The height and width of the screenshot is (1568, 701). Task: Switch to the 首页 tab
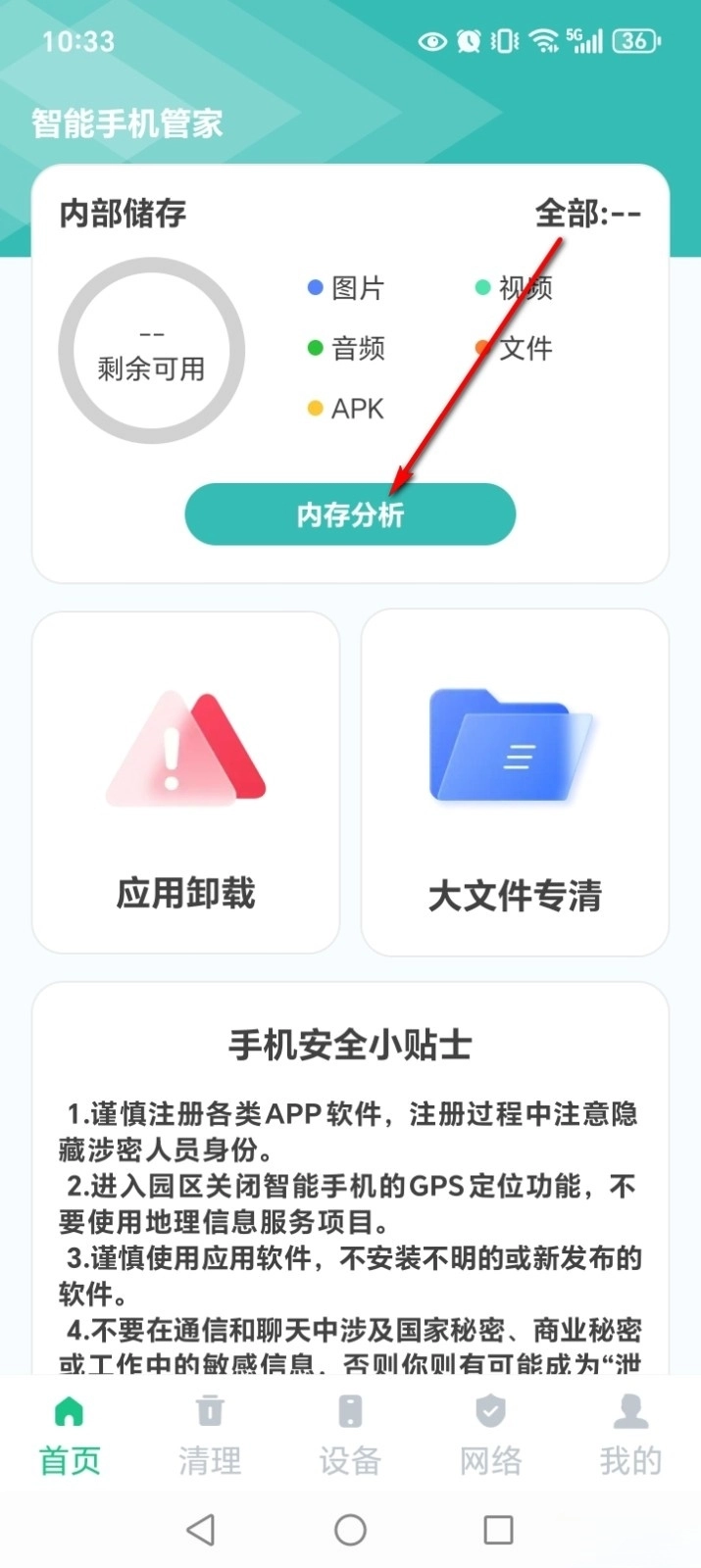tap(70, 1436)
